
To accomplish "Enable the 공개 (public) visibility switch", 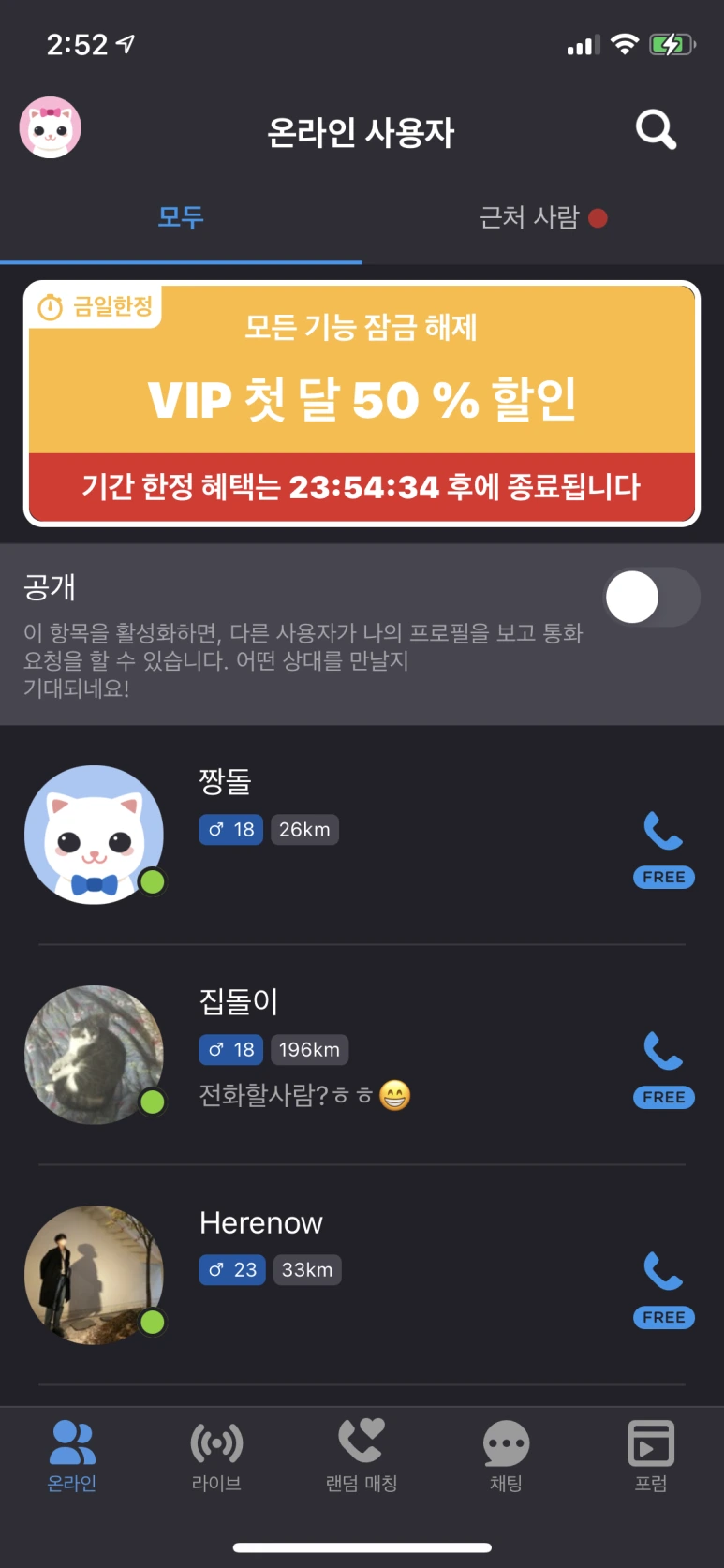I will click(652, 597).
